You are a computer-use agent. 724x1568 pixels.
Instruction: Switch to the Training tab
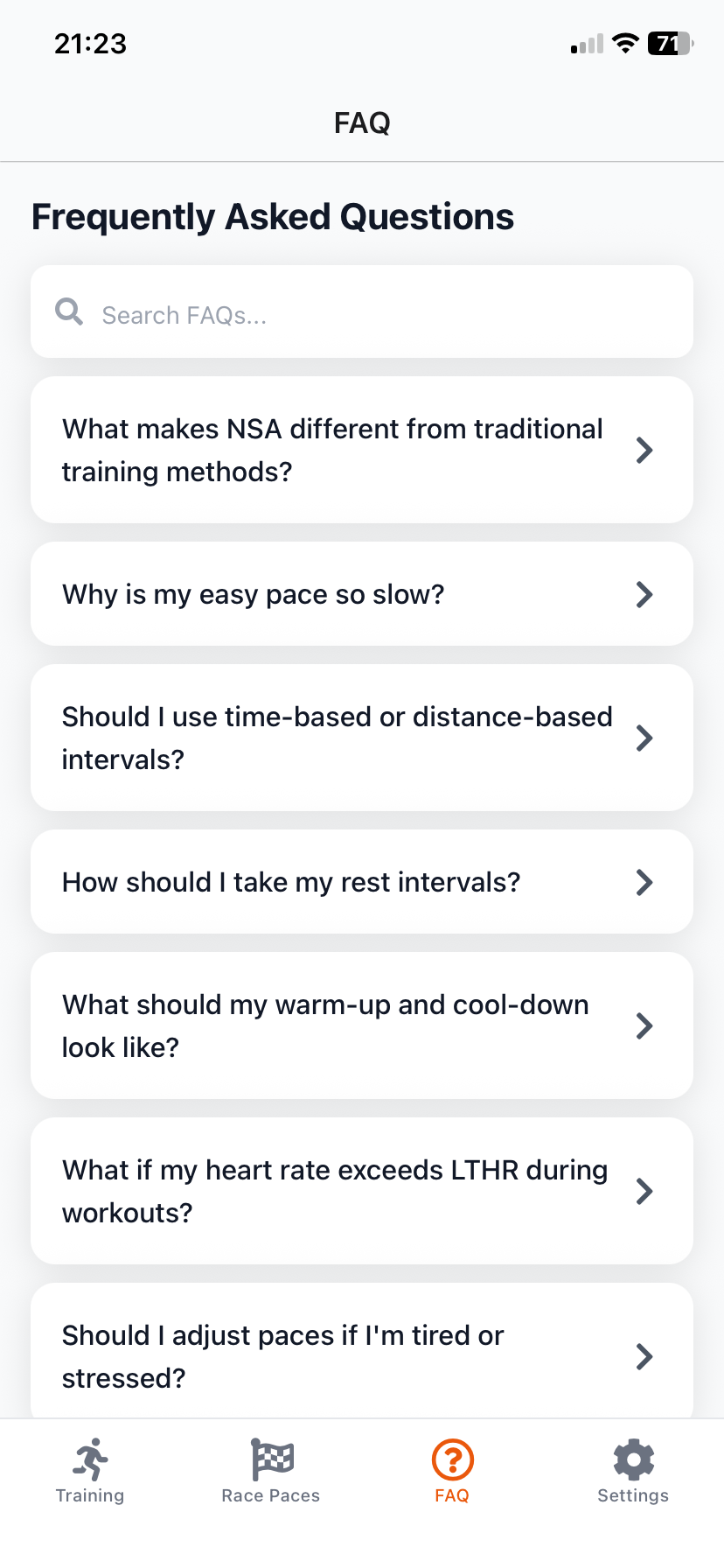(x=90, y=1472)
